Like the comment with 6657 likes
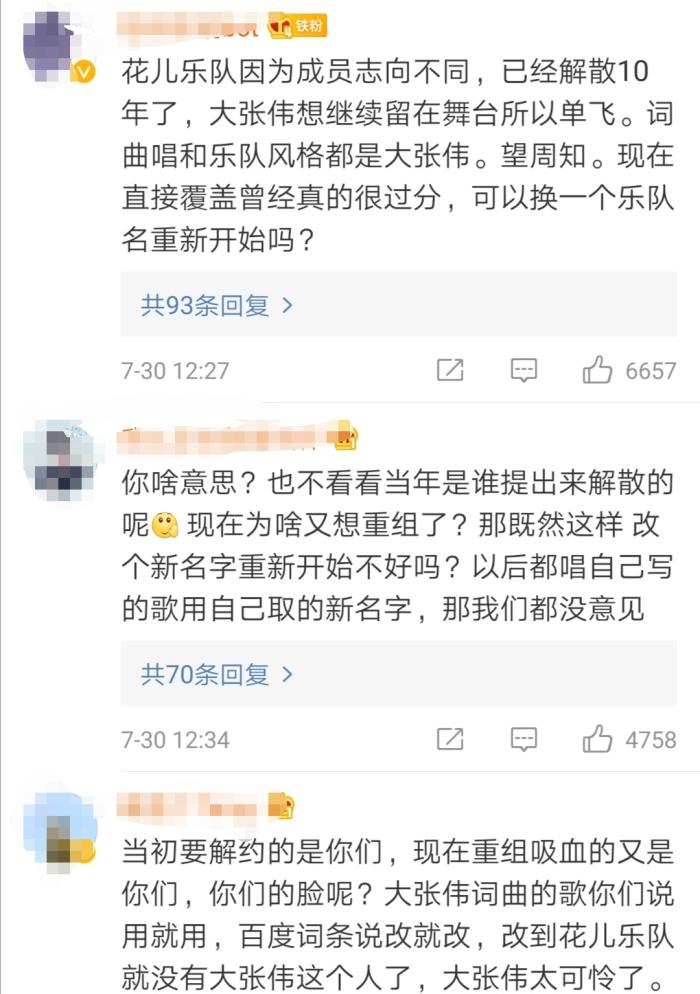The width and height of the screenshot is (700, 994). (x=598, y=371)
